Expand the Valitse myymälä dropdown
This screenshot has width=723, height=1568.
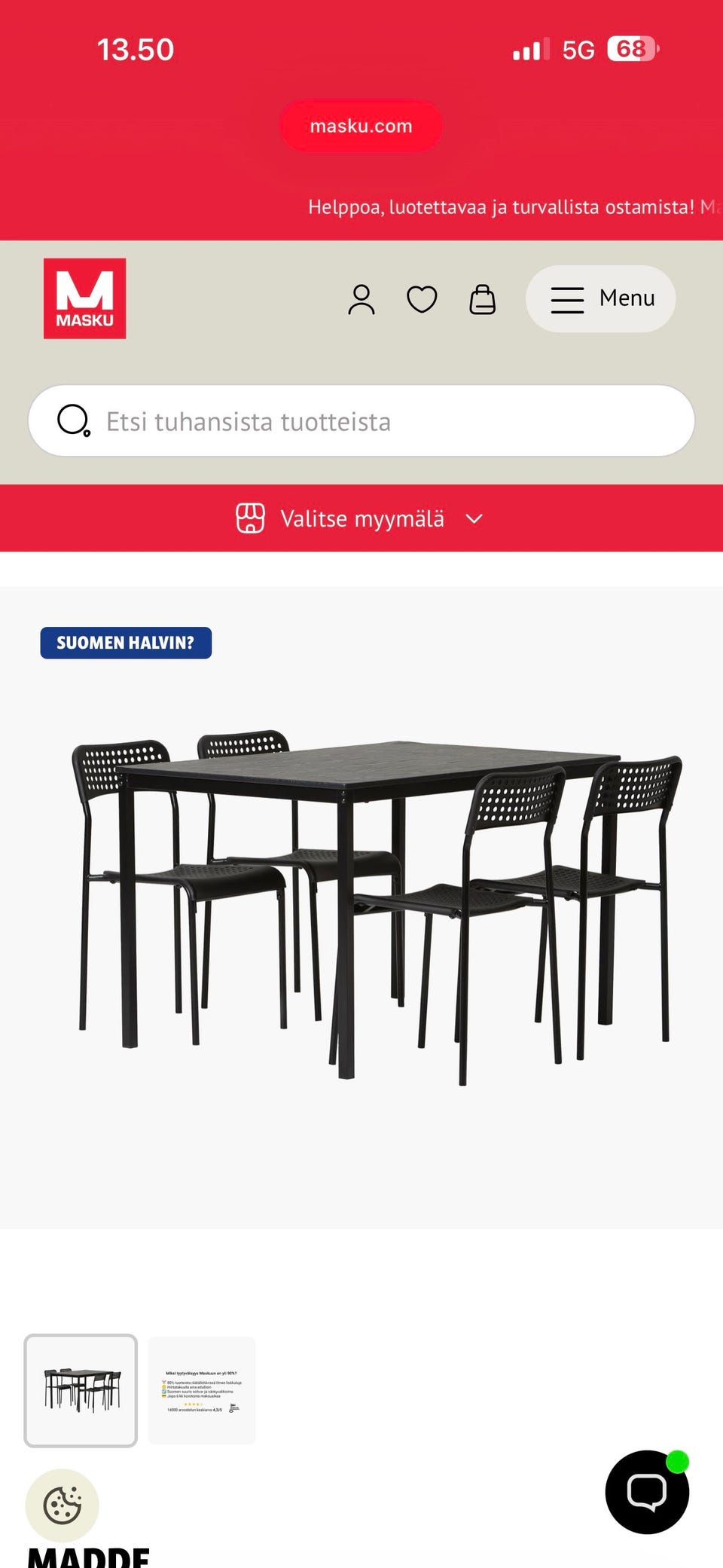tap(361, 518)
